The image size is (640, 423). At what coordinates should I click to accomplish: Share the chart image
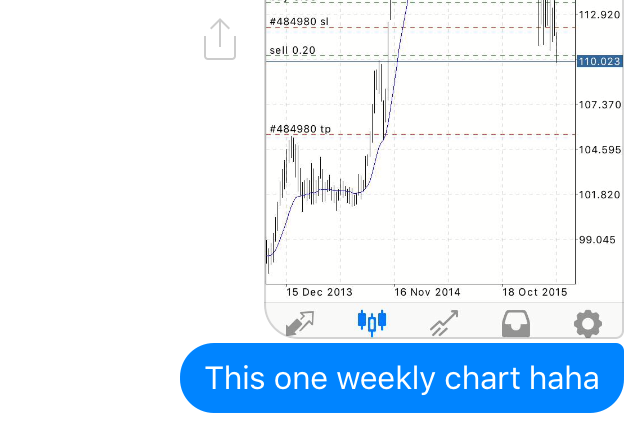pos(220,40)
